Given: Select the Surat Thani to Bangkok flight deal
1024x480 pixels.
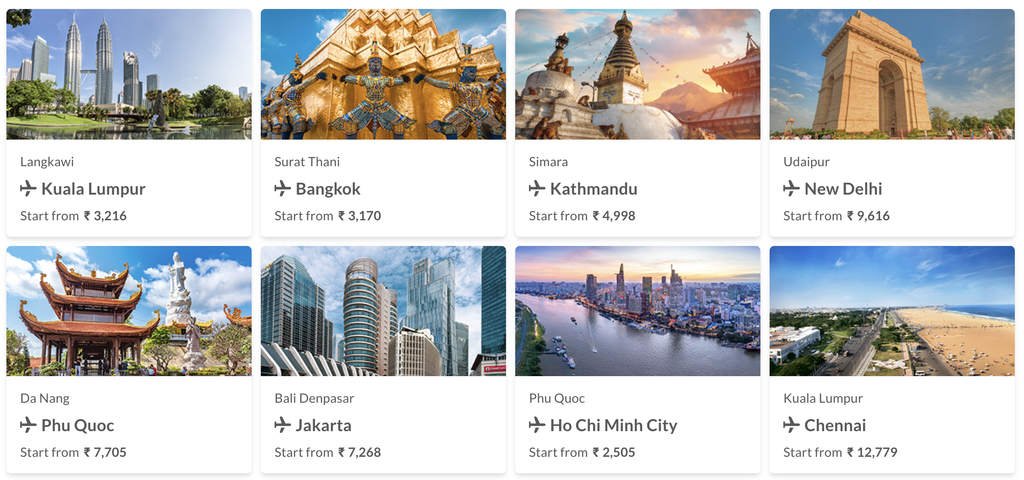Looking at the screenshot, I should point(383,123).
